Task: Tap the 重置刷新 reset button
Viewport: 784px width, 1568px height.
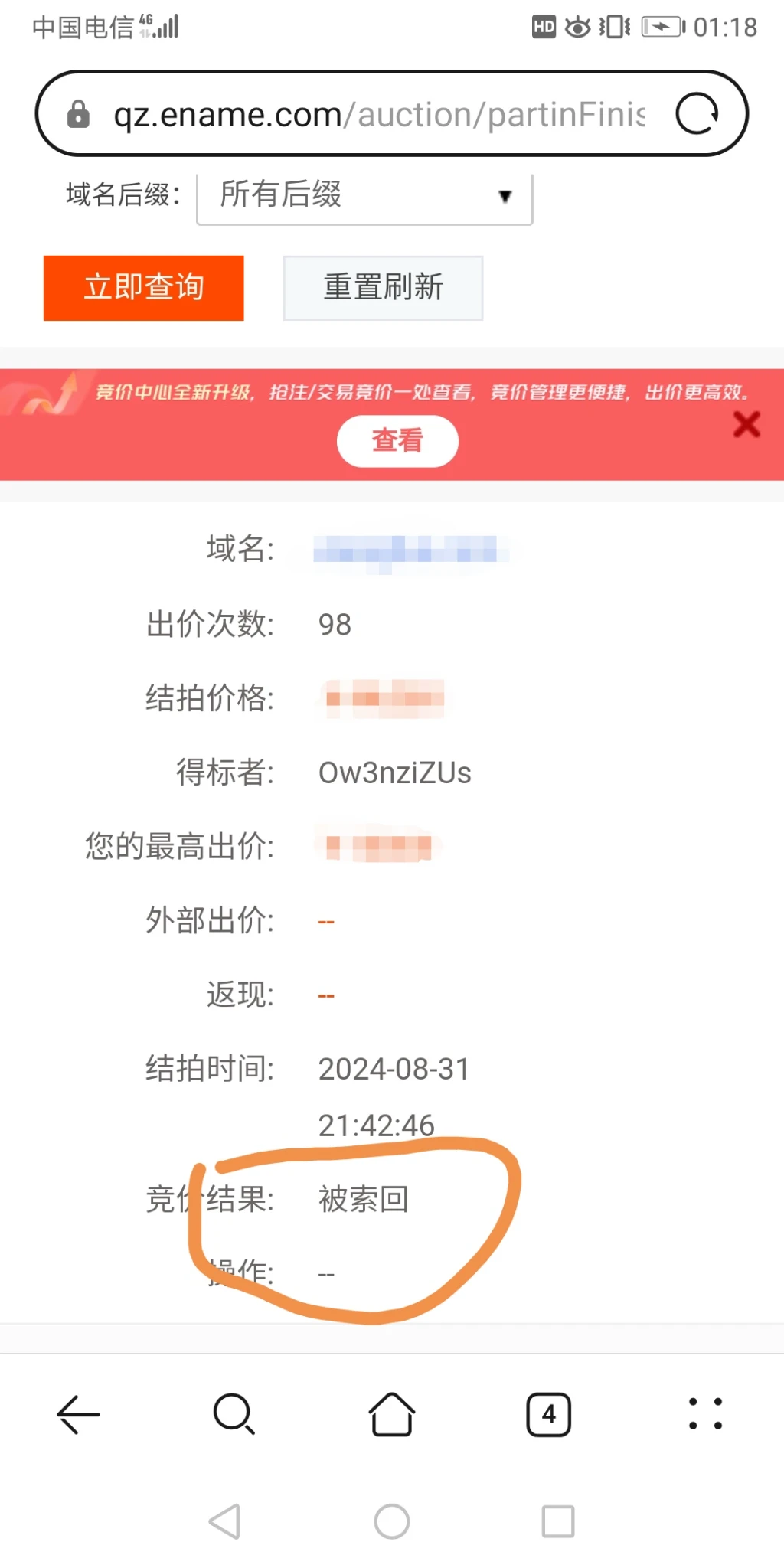Action: tap(383, 287)
